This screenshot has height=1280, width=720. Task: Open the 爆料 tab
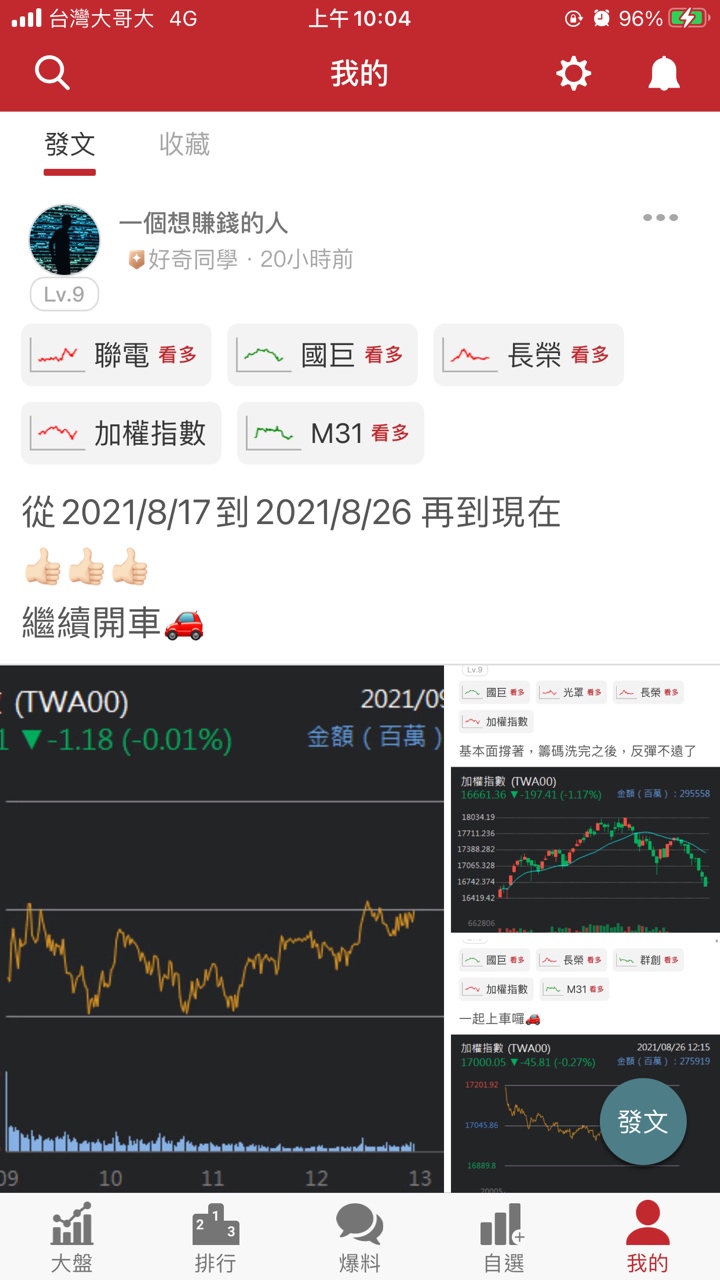click(359, 1237)
